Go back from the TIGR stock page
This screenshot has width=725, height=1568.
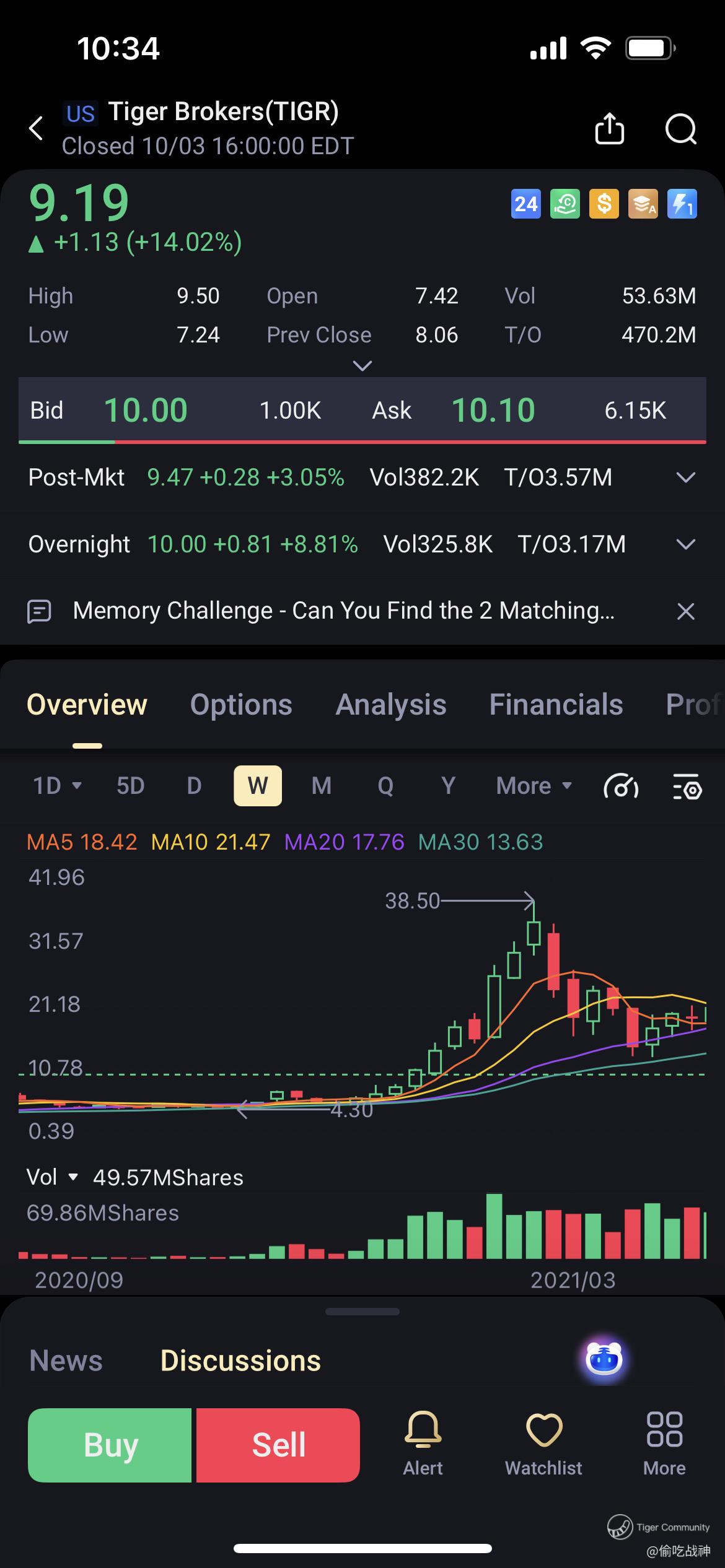click(36, 129)
